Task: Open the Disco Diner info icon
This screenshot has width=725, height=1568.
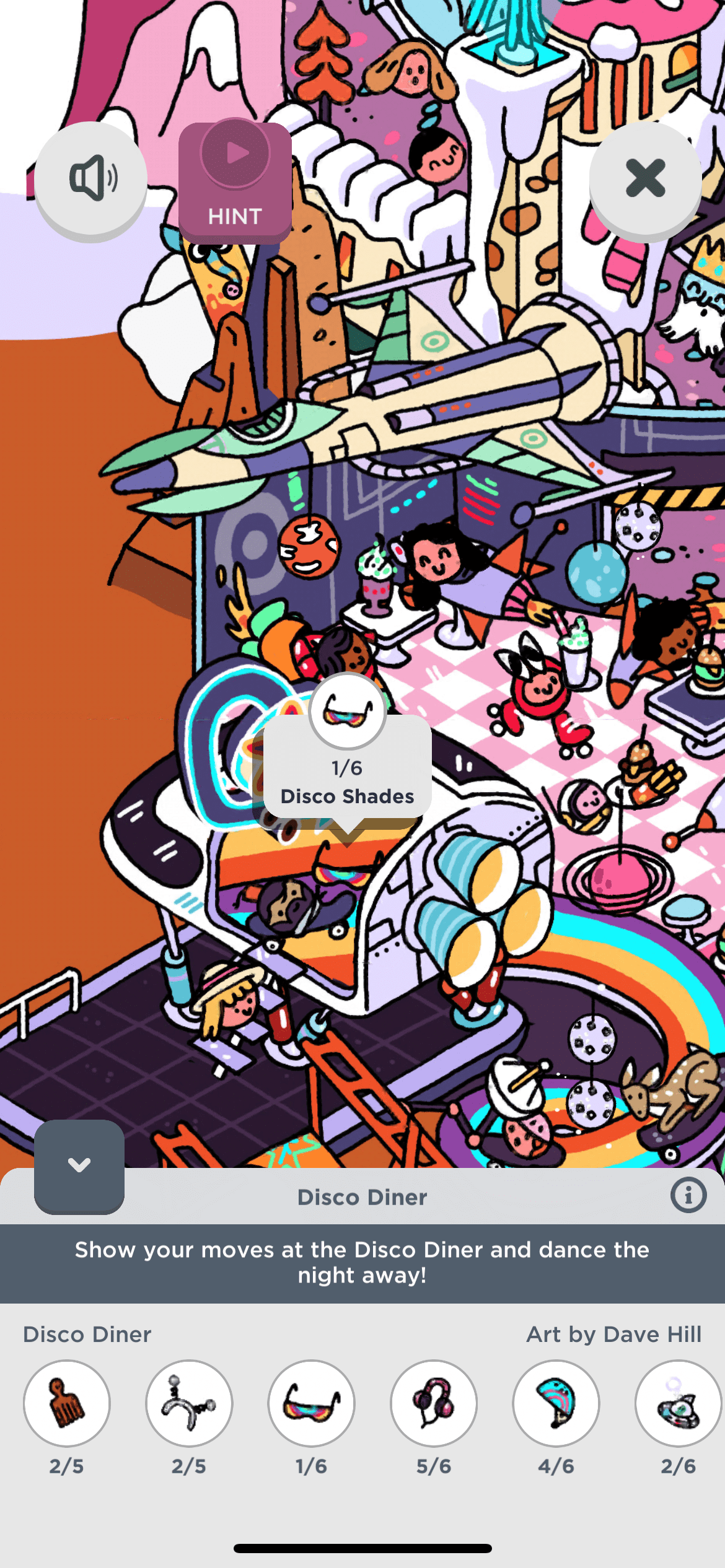Action: [x=688, y=1195]
